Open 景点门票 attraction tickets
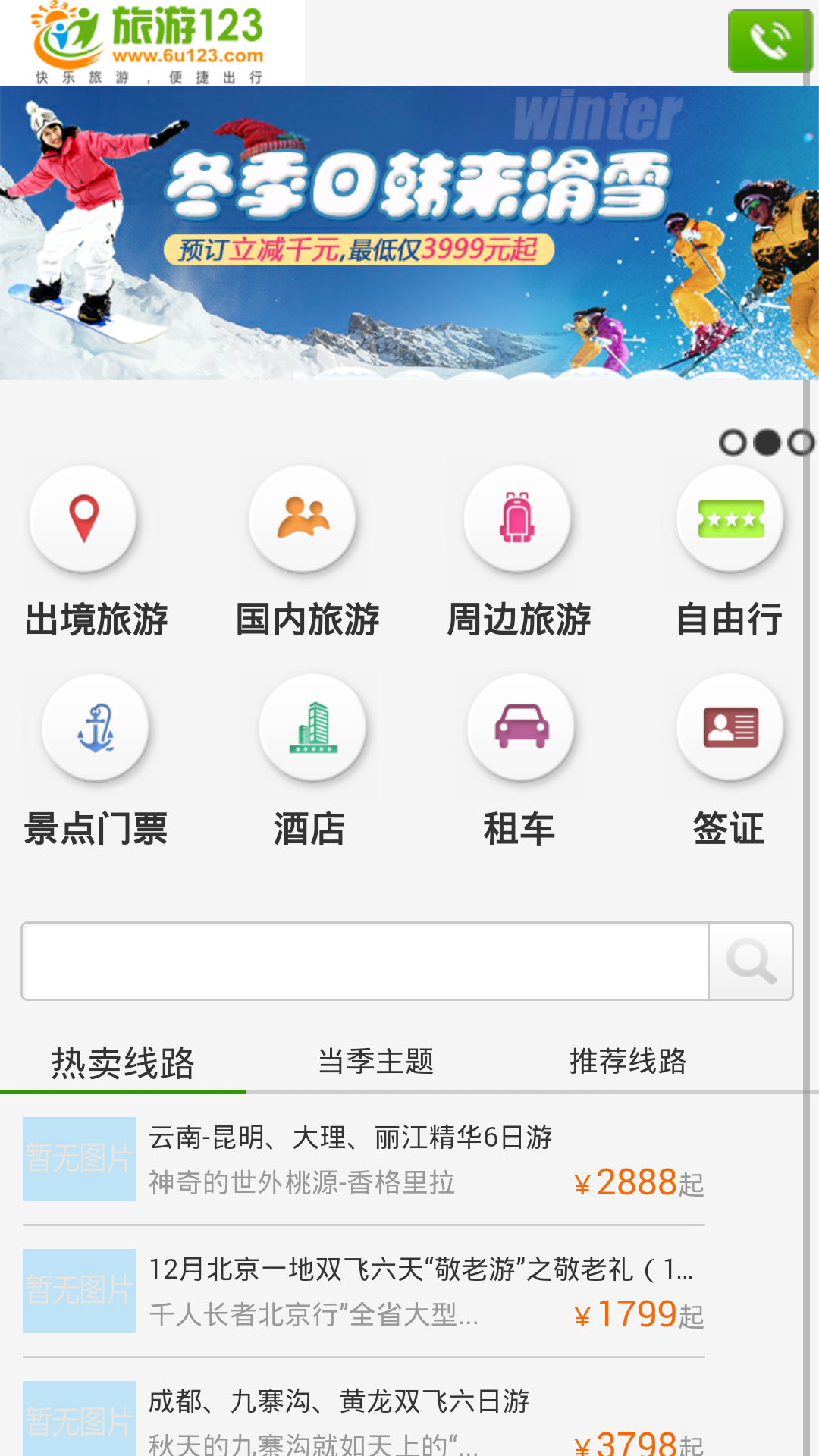Screen dimensions: 819x1456 tap(96, 761)
